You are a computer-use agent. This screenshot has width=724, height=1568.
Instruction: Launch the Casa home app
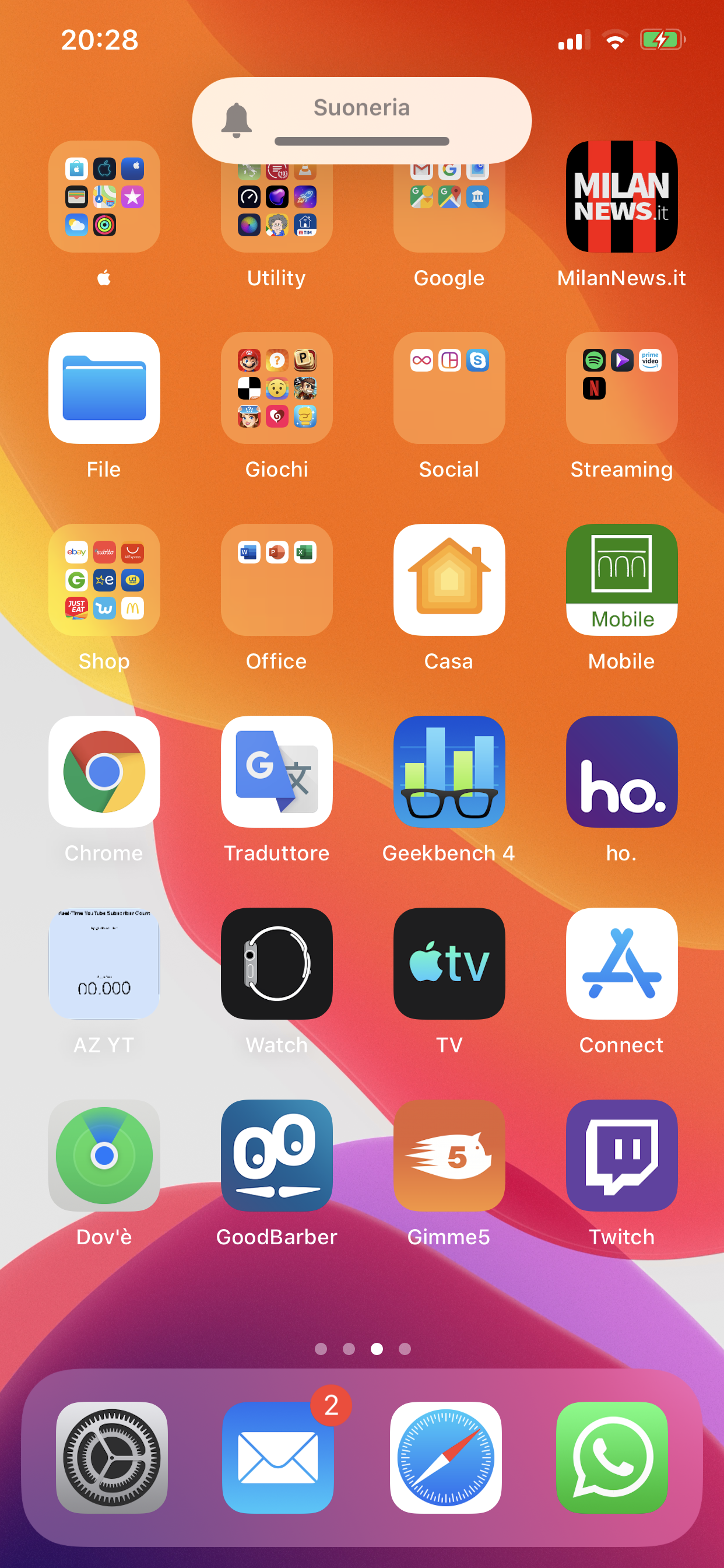click(449, 579)
